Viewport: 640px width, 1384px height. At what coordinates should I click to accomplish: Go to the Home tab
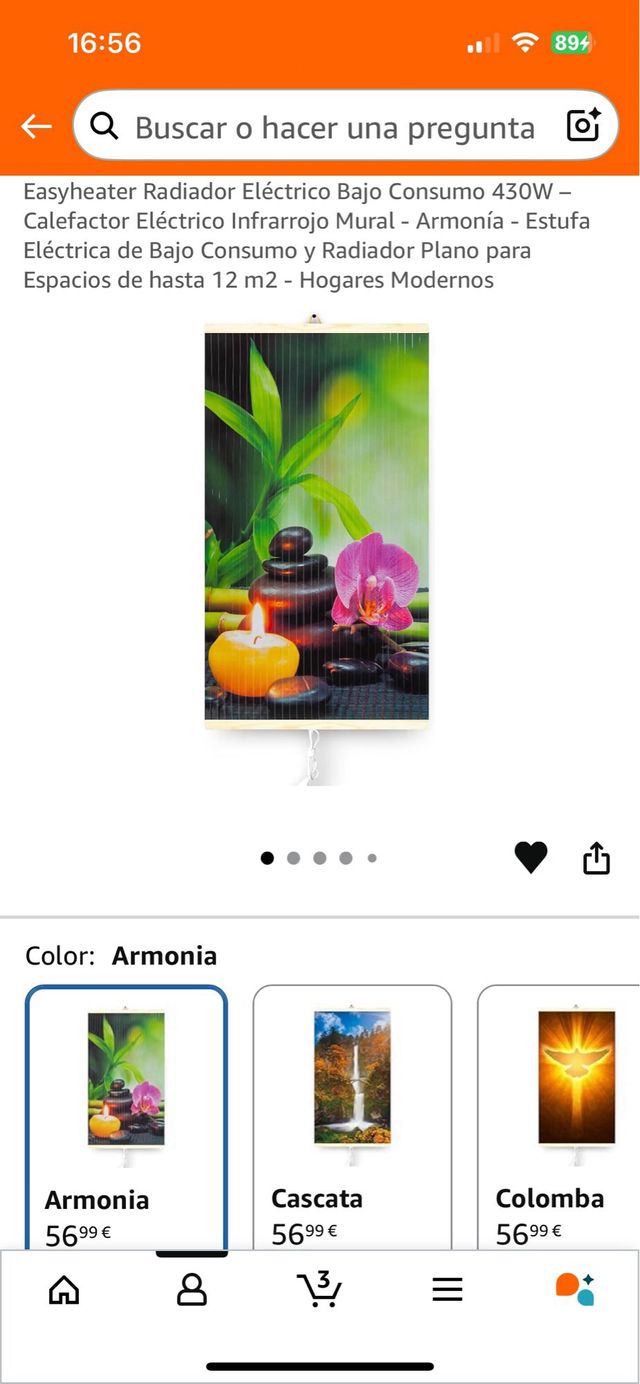(64, 1290)
